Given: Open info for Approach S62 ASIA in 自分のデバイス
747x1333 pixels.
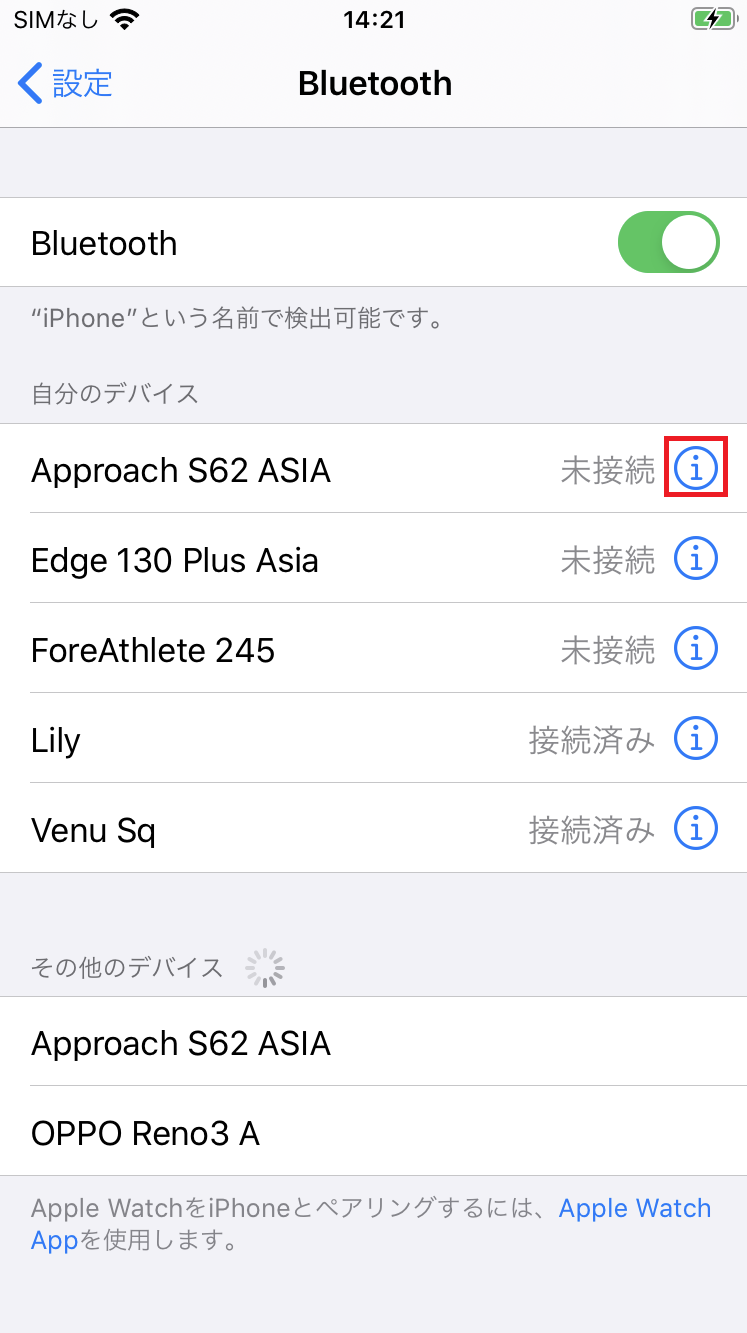Looking at the screenshot, I should 696,467.
